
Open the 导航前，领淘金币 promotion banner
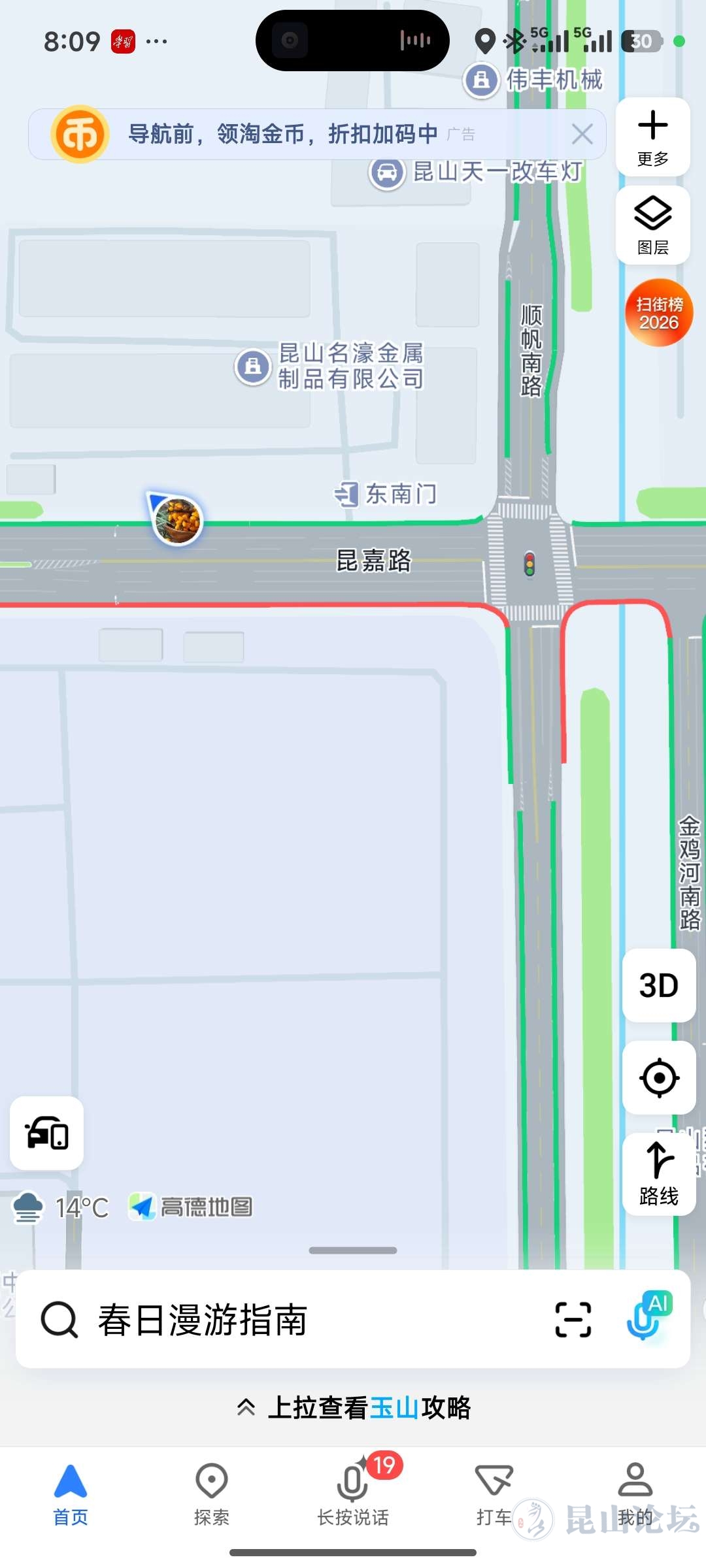(281, 134)
